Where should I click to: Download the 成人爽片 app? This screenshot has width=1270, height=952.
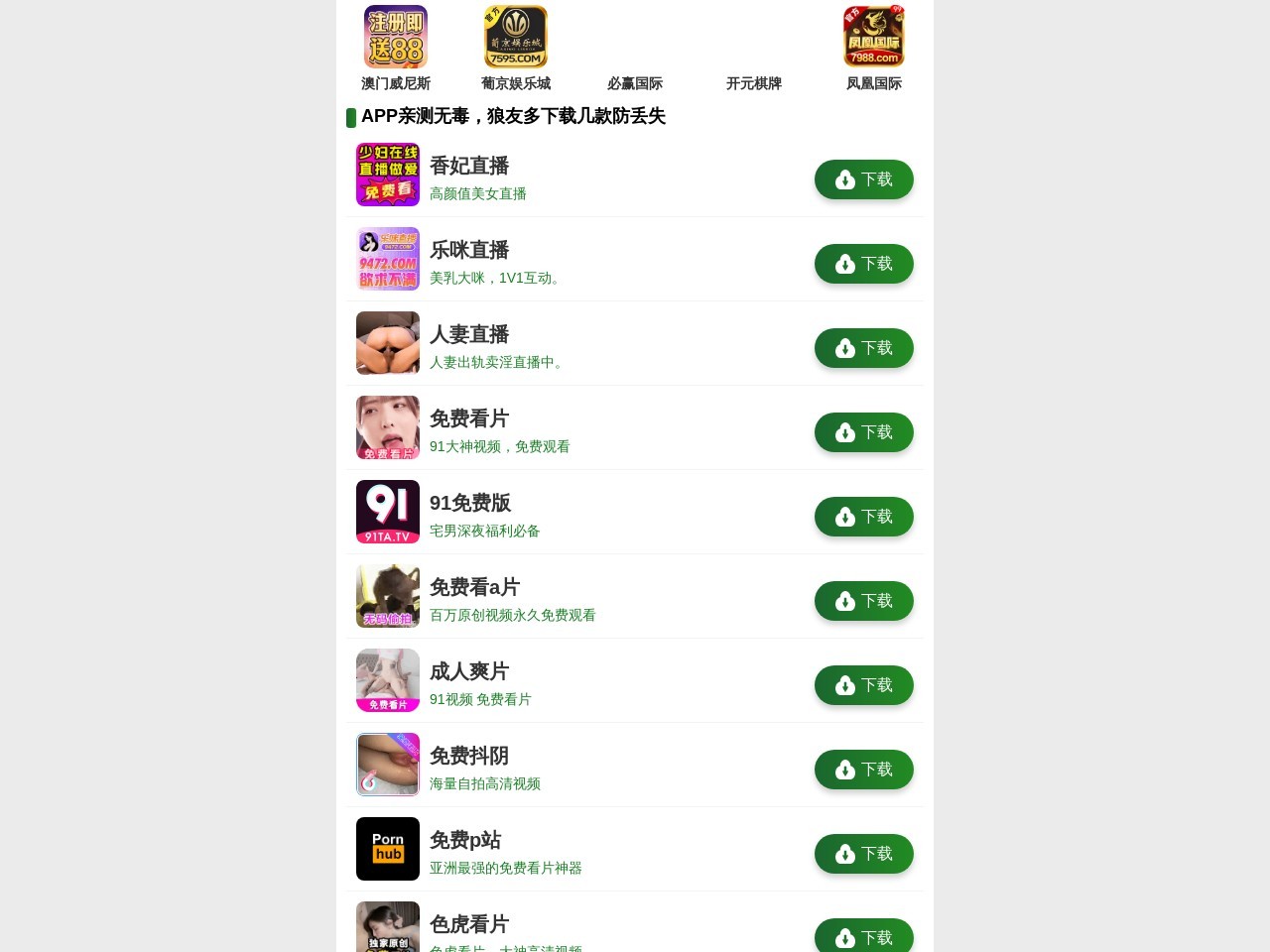pos(863,685)
